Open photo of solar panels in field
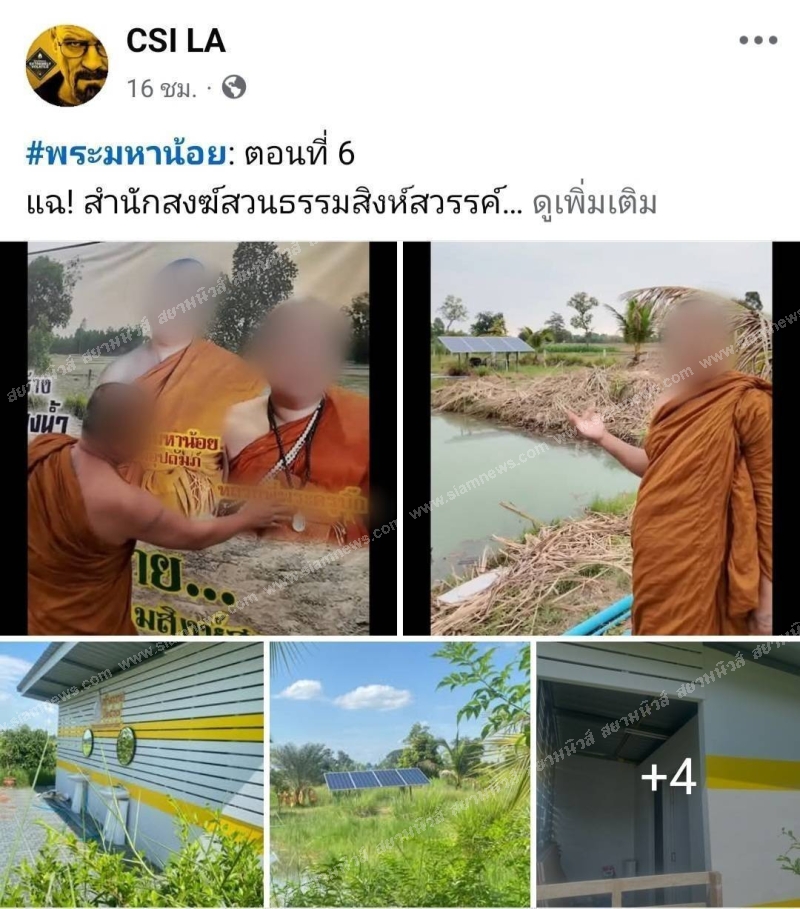Screen dimensions: 800x909 pos(400,774)
